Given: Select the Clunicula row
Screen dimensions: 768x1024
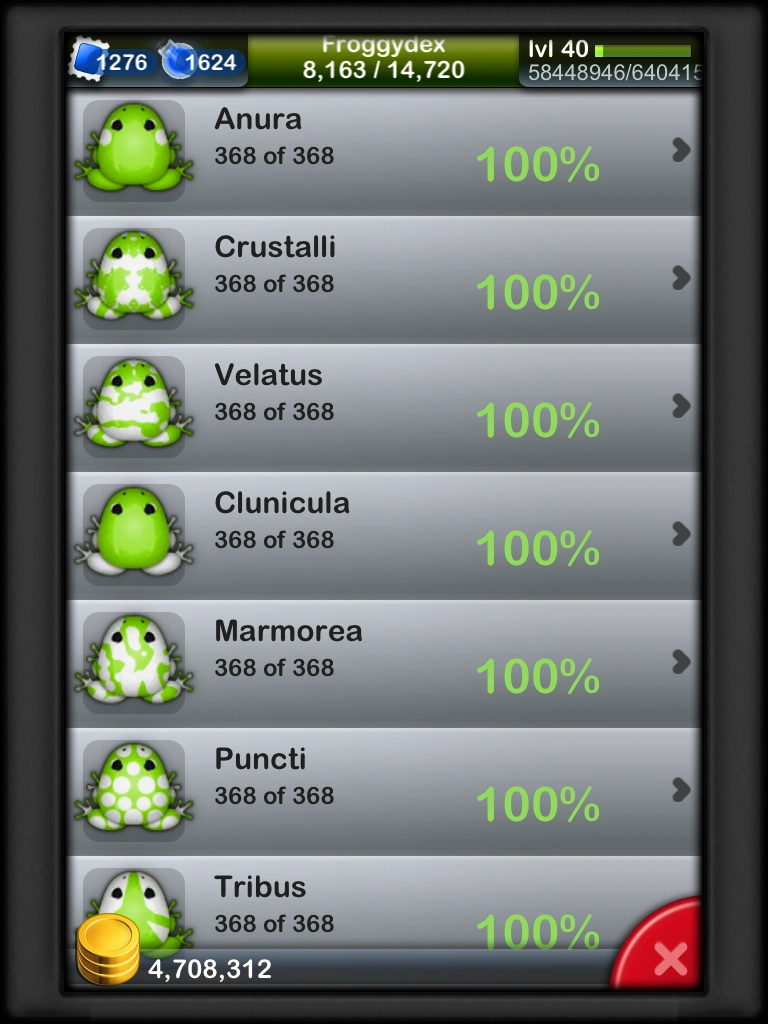Looking at the screenshot, I should [x=383, y=536].
